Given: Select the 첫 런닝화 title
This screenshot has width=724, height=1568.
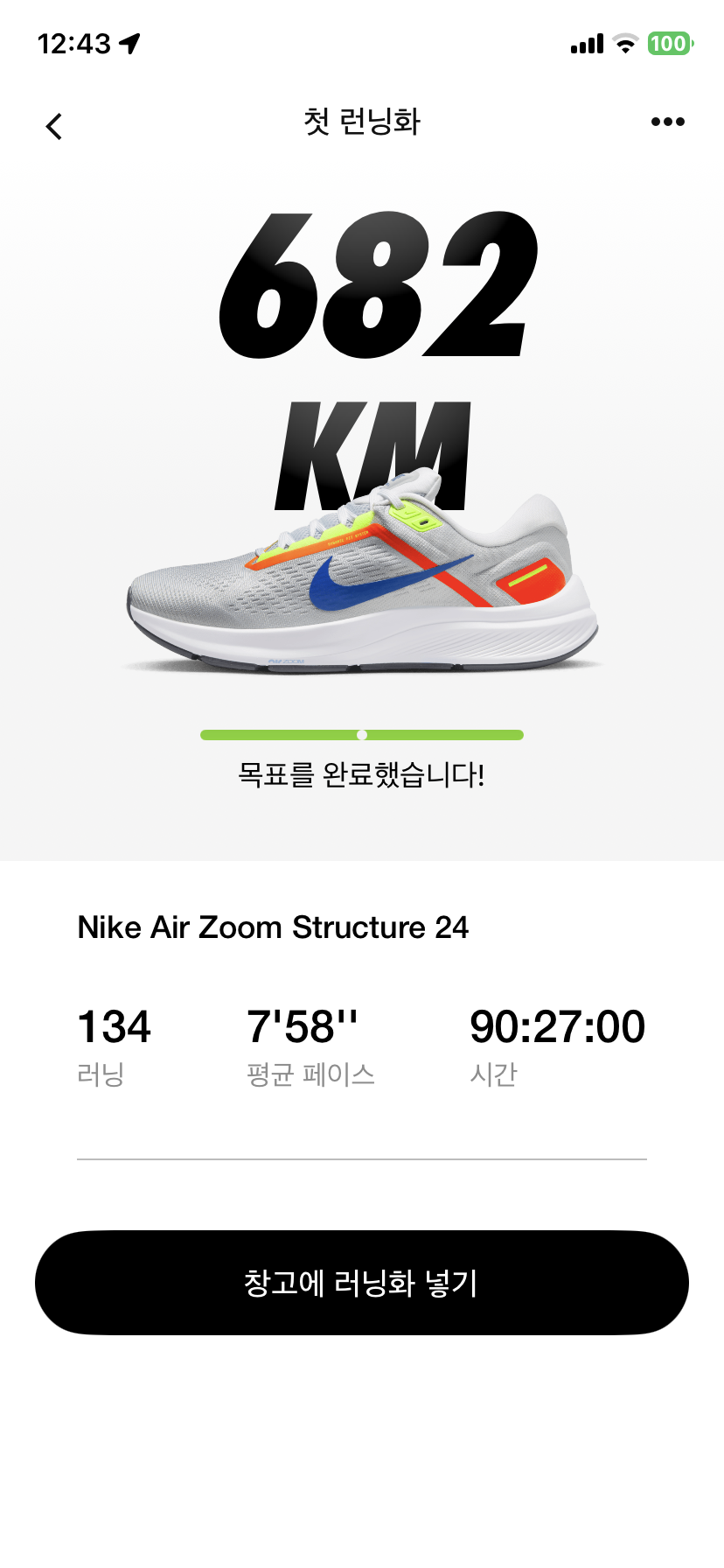Looking at the screenshot, I should [x=362, y=122].
